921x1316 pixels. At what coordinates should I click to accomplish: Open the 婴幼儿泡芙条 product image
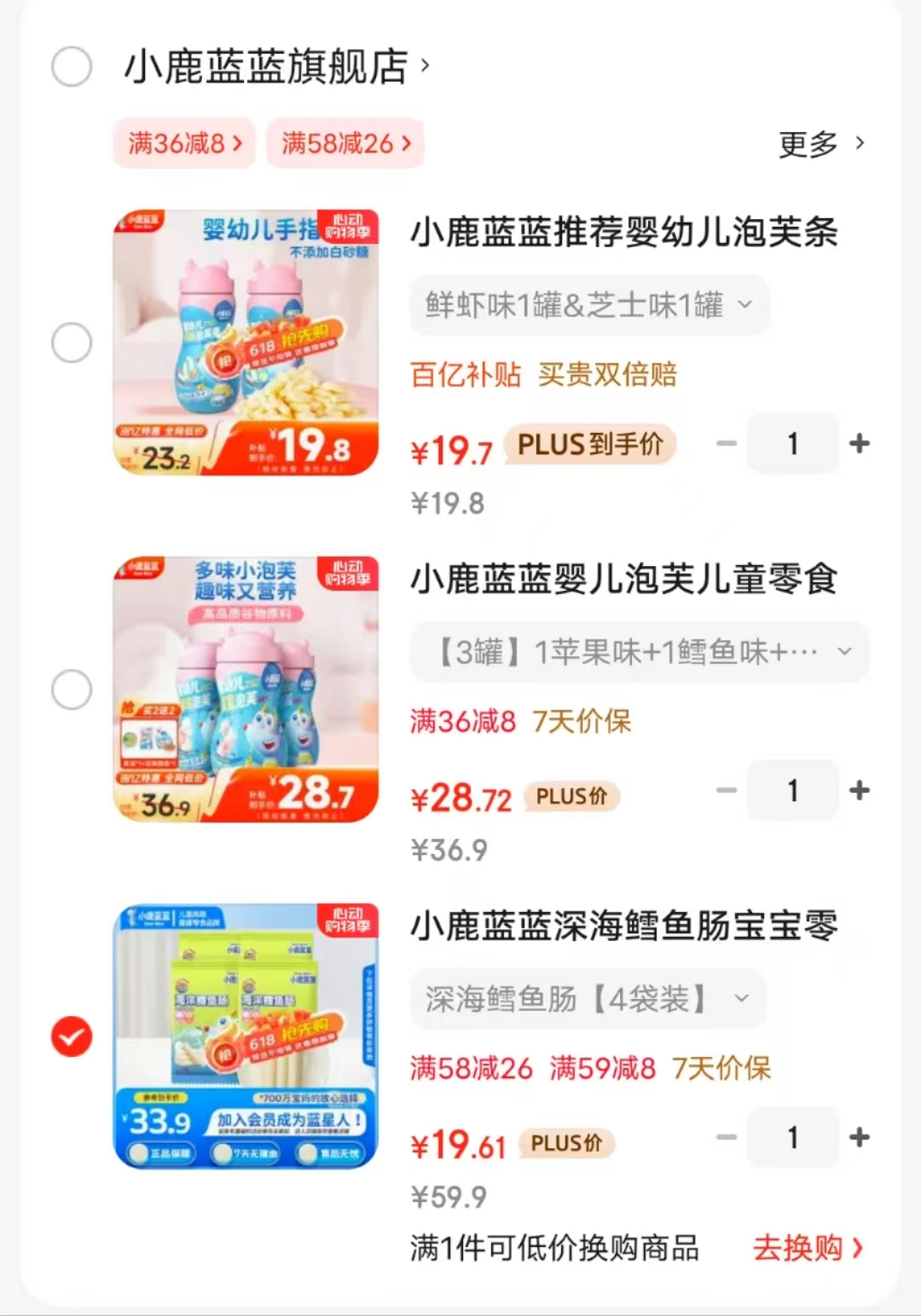pos(246,343)
